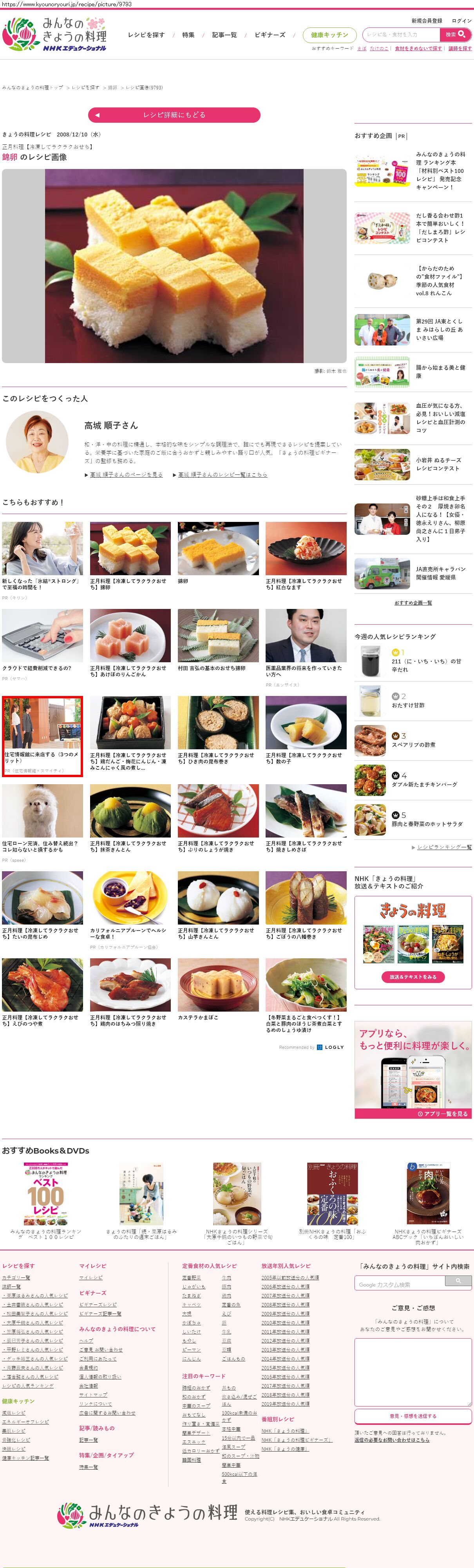Open the 健康キッチン button

(x=329, y=35)
